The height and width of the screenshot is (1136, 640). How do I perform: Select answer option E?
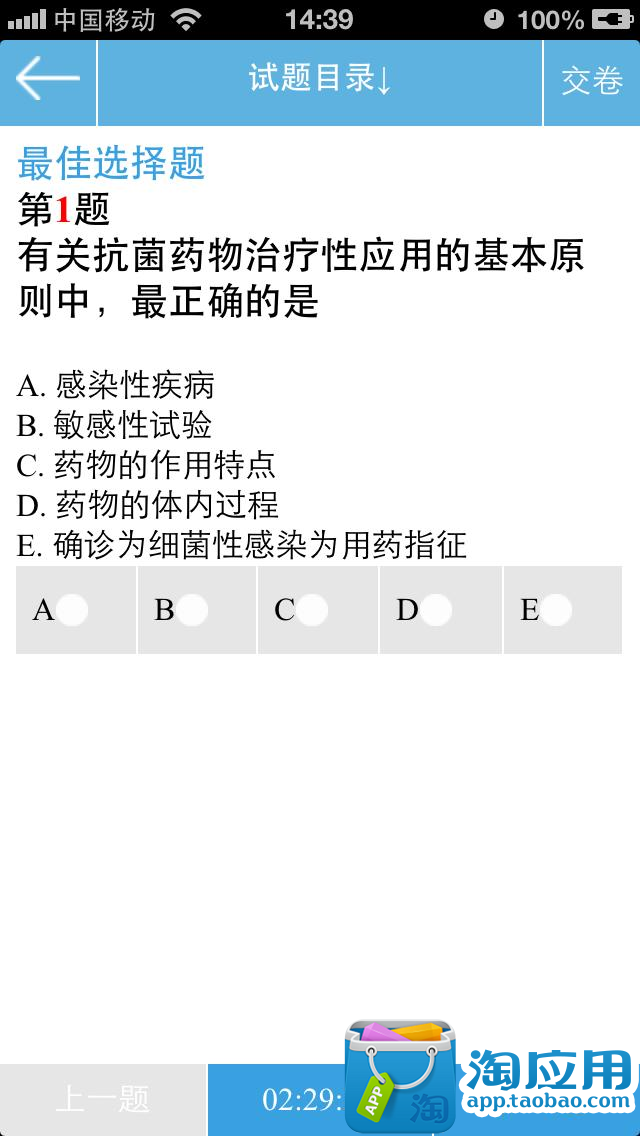click(557, 610)
